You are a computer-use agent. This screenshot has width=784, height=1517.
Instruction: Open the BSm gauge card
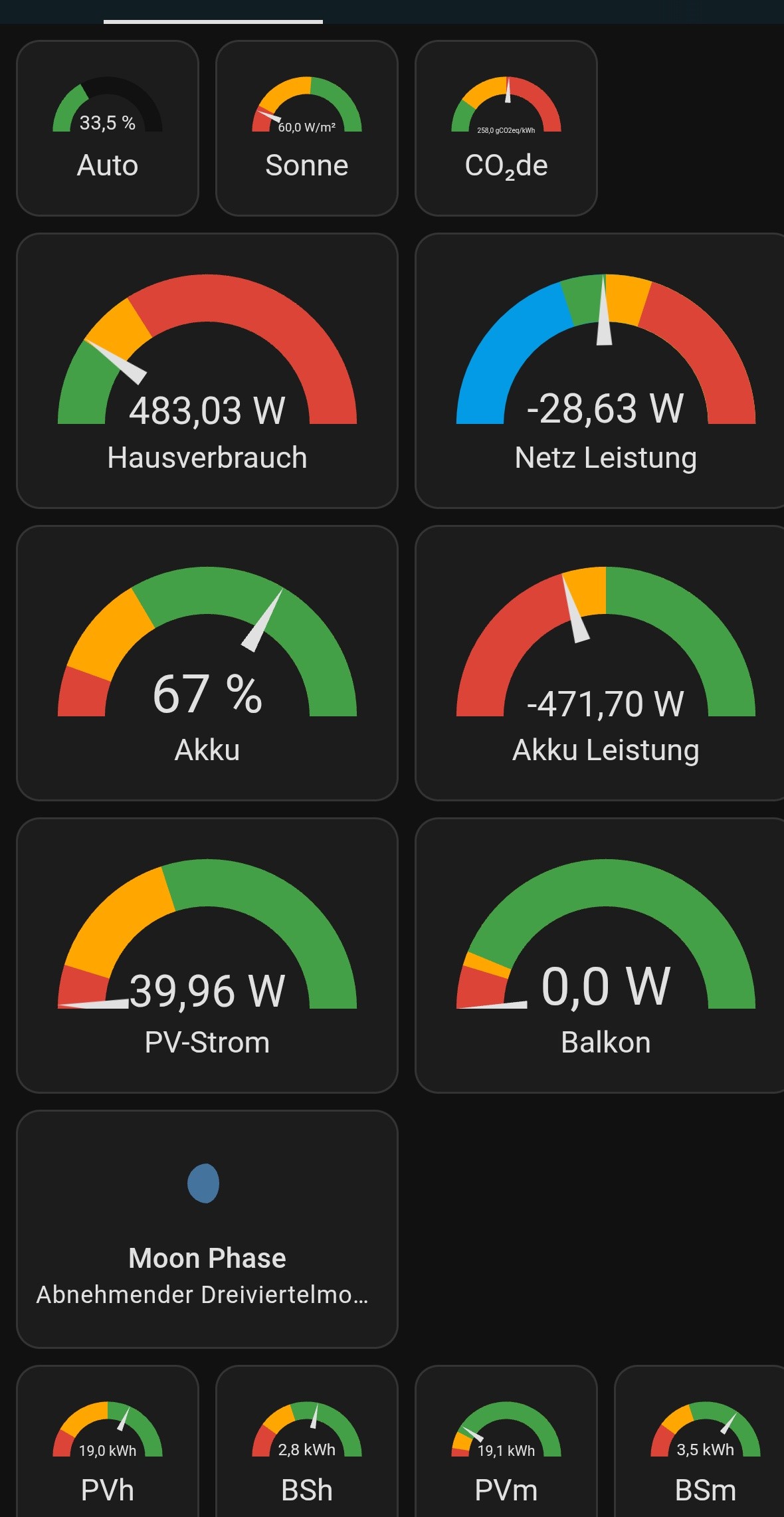pyautogui.click(x=702, y=1442)
